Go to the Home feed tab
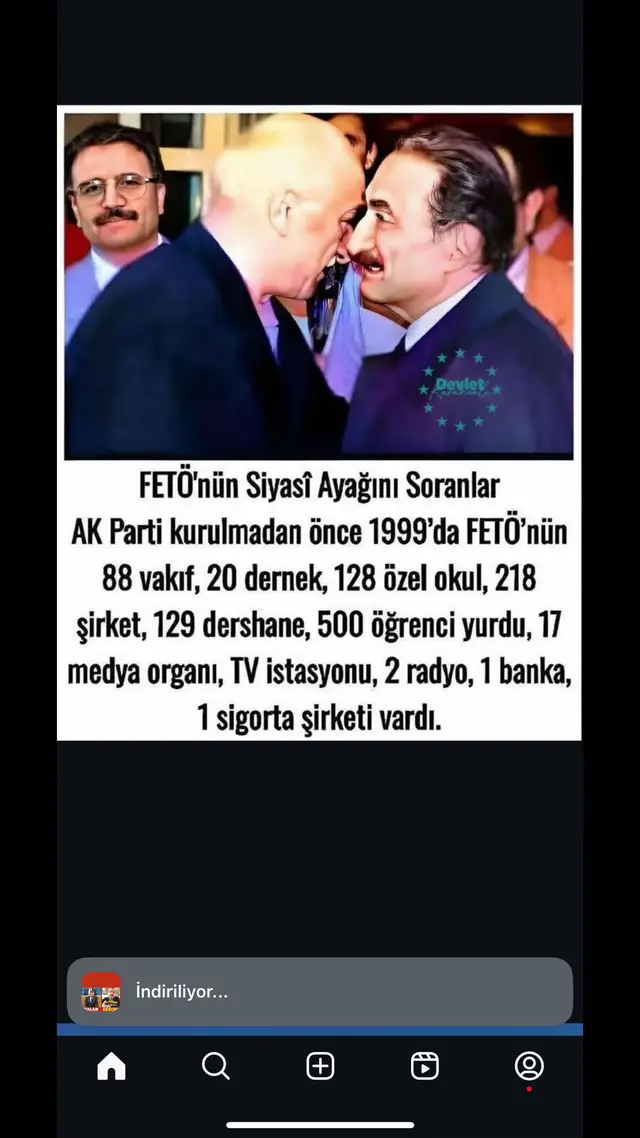Viewport: 640px width, 1138px height. [x=111, y=1066]
